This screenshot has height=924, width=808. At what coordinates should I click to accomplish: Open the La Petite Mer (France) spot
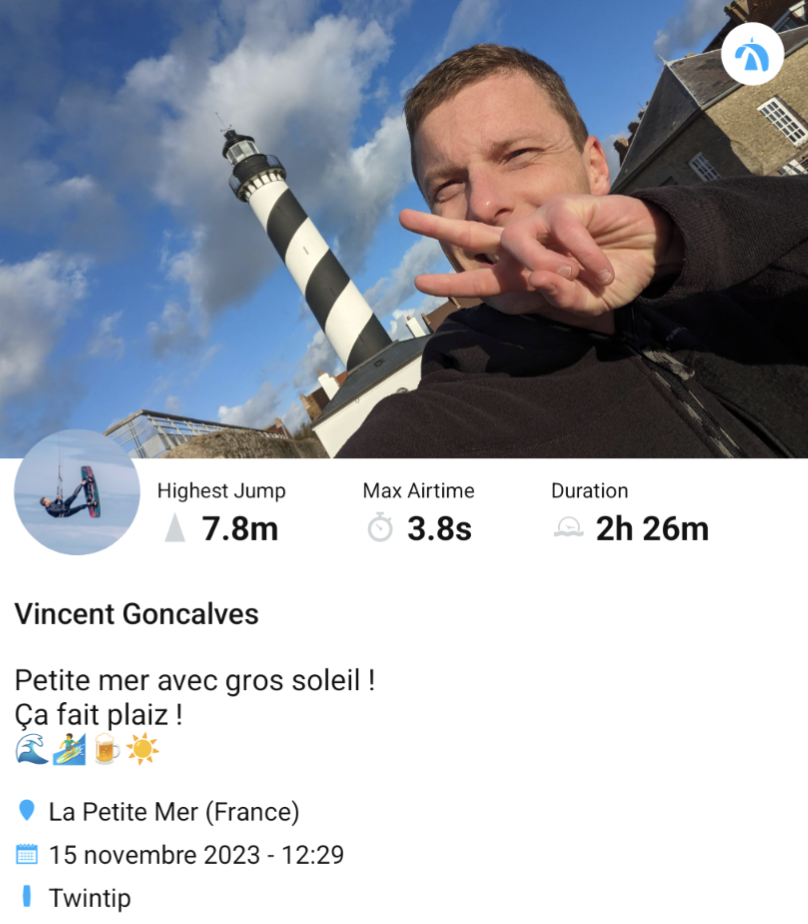[174, 812]
